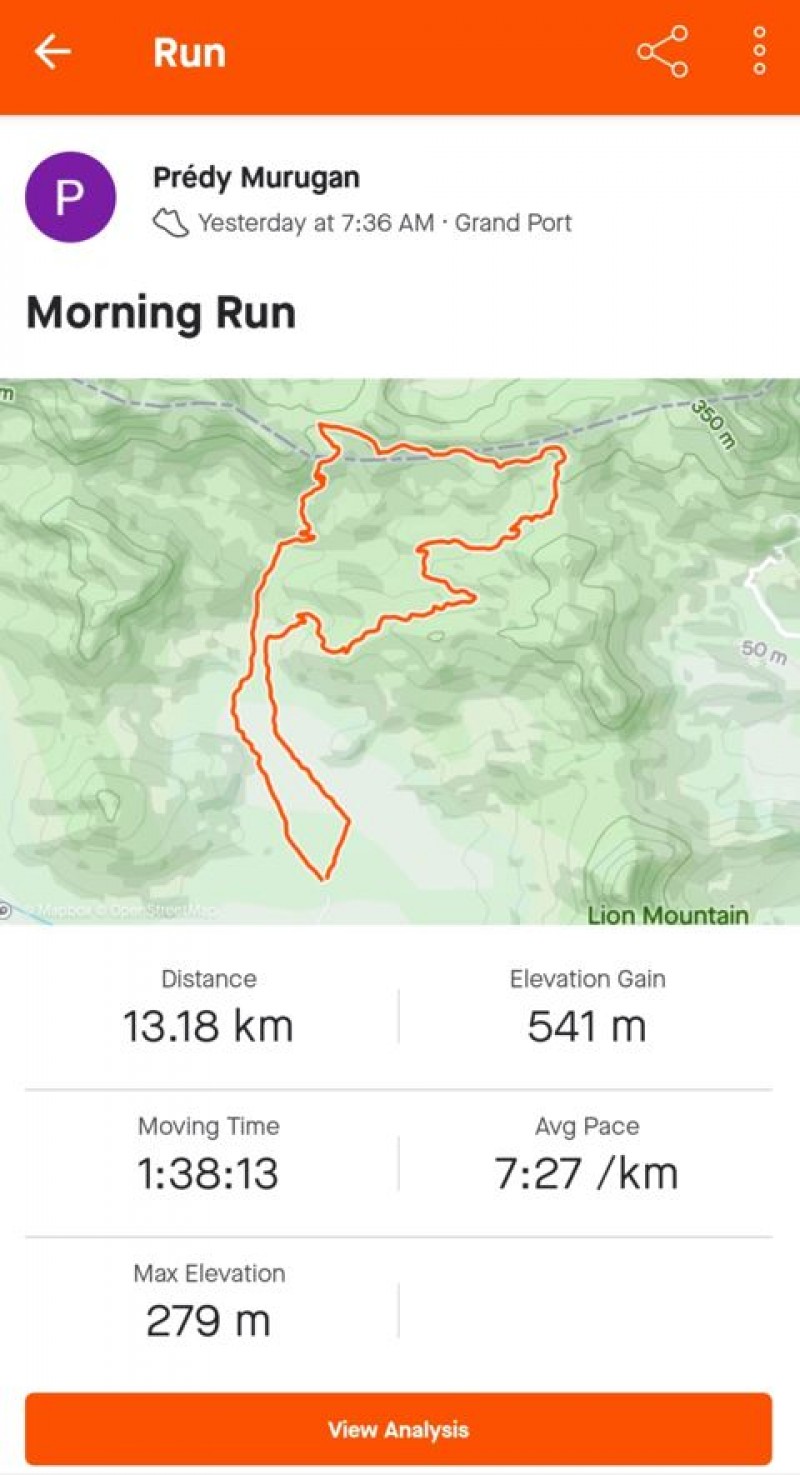Open Prédy Murugan's profile avatar
800x1475 pixels.
[70, 197]
